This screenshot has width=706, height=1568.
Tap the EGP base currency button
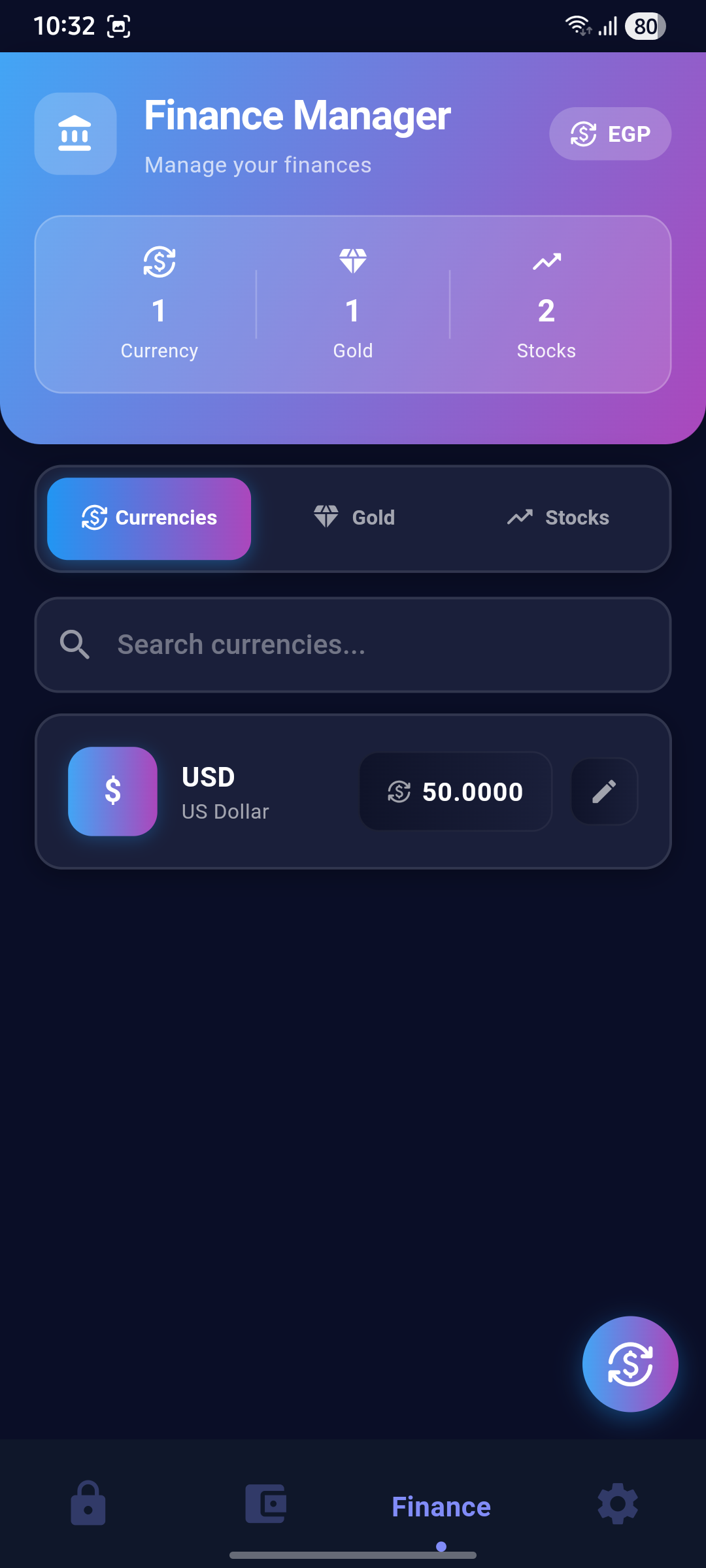[610, 133]
